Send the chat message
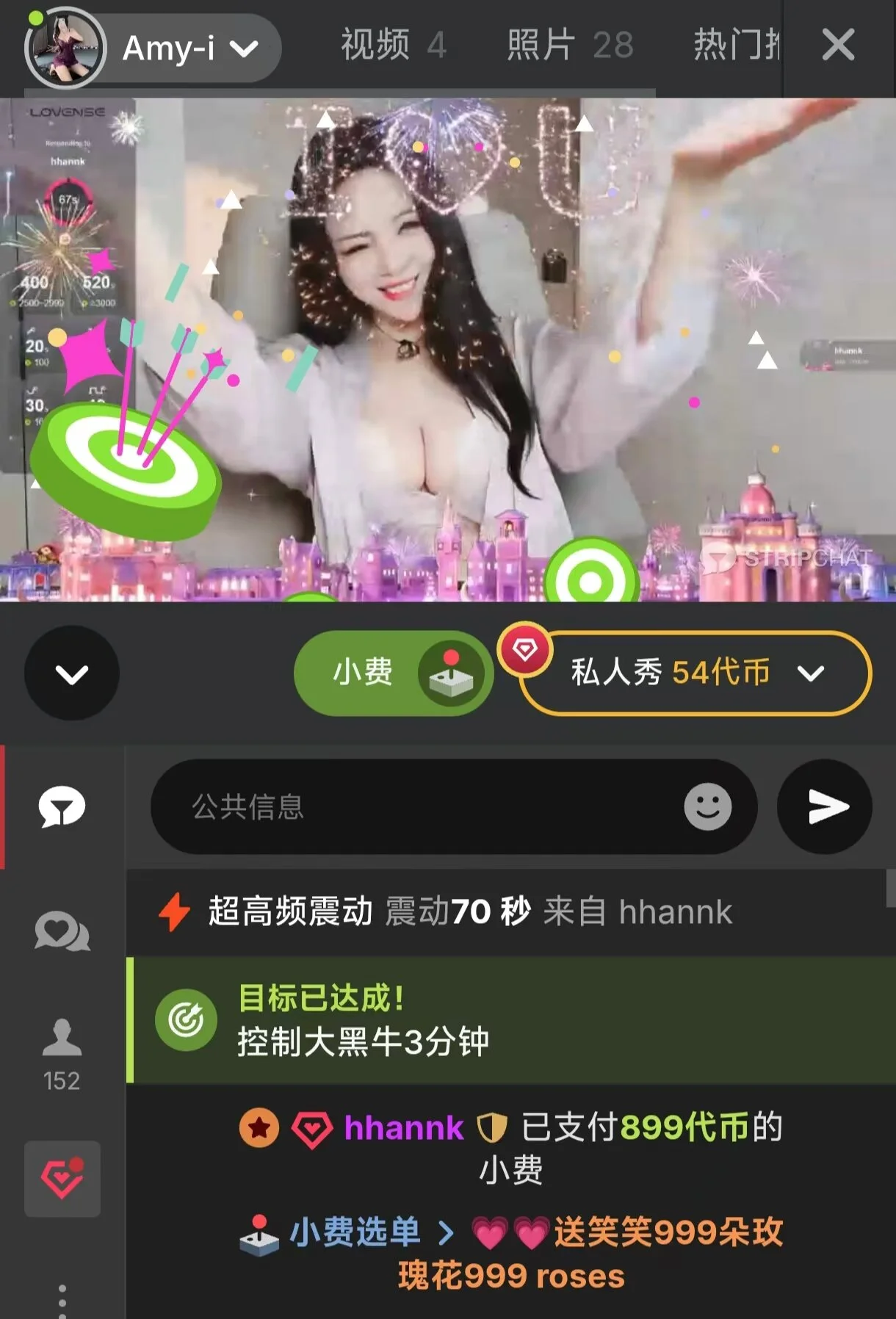This screenshot has height=1319, width=896. (825, 806)
